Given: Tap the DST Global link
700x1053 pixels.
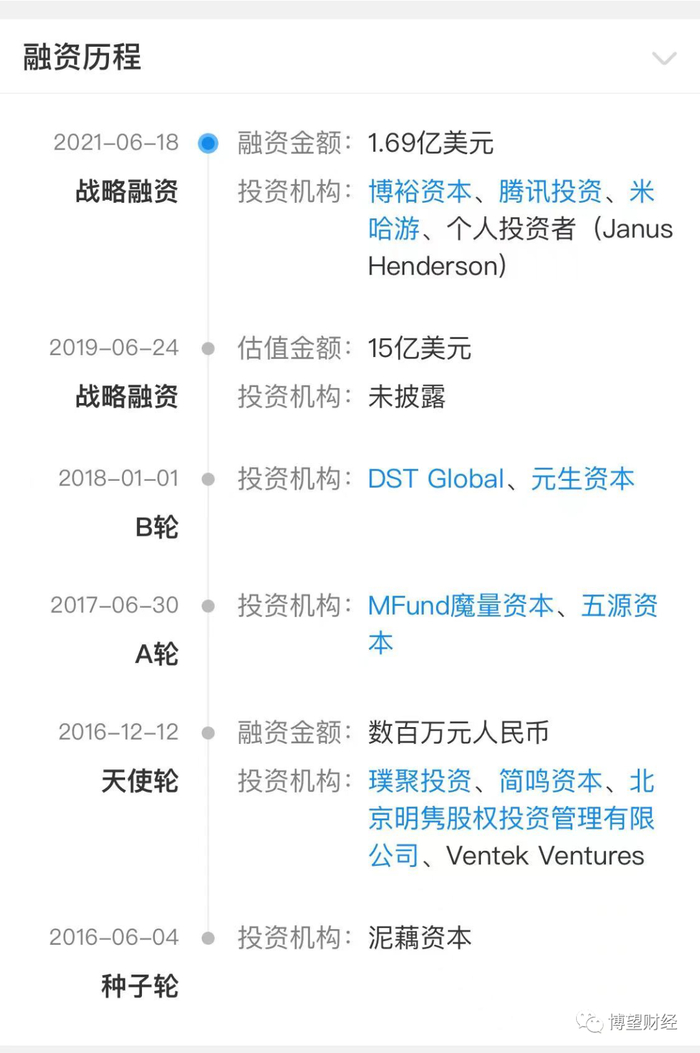Looking at the screenshot, I should (435, 479).
